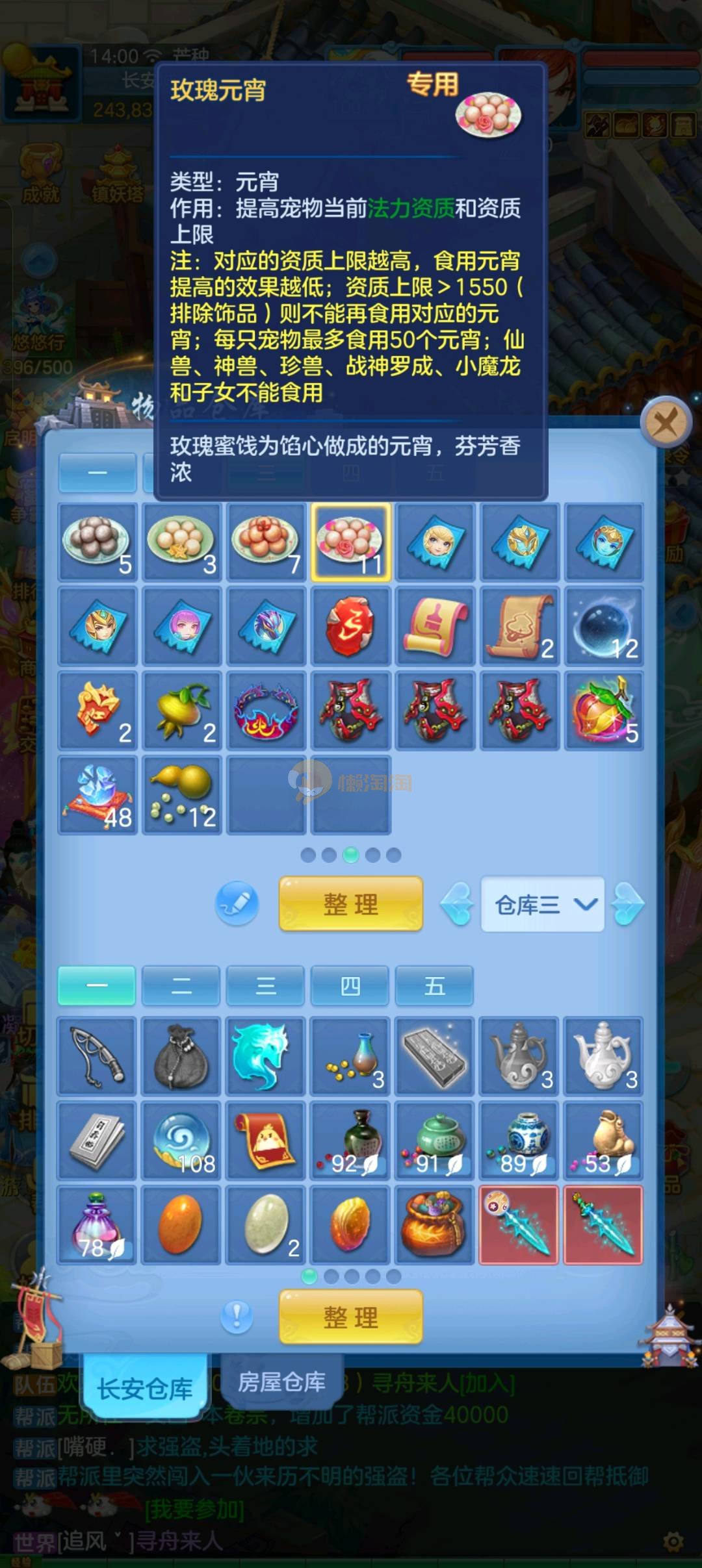Select the dark yuanxiao with count 5
702x1568 pixels.
97,542
